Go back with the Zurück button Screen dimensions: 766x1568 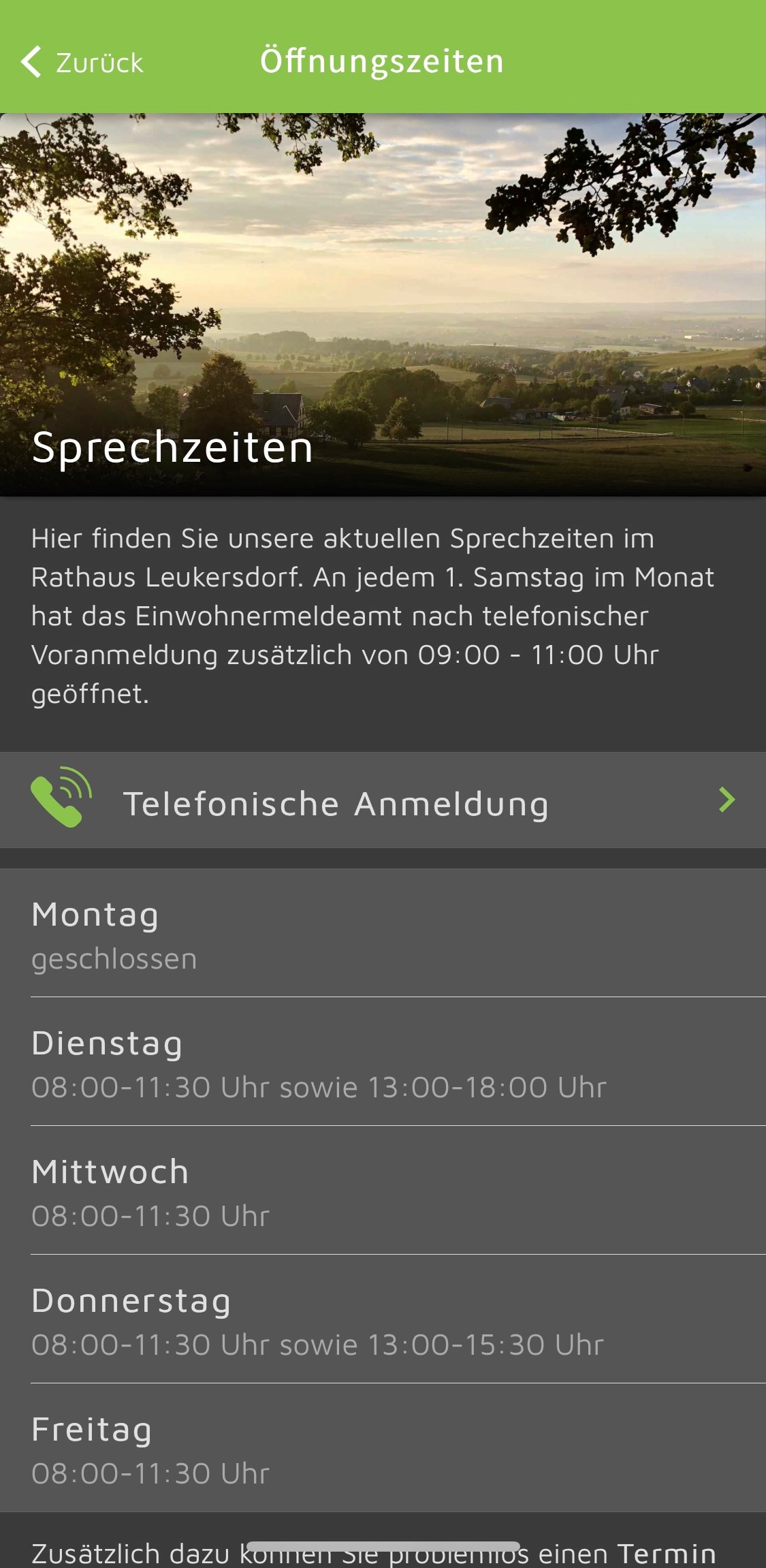(82, 63)
